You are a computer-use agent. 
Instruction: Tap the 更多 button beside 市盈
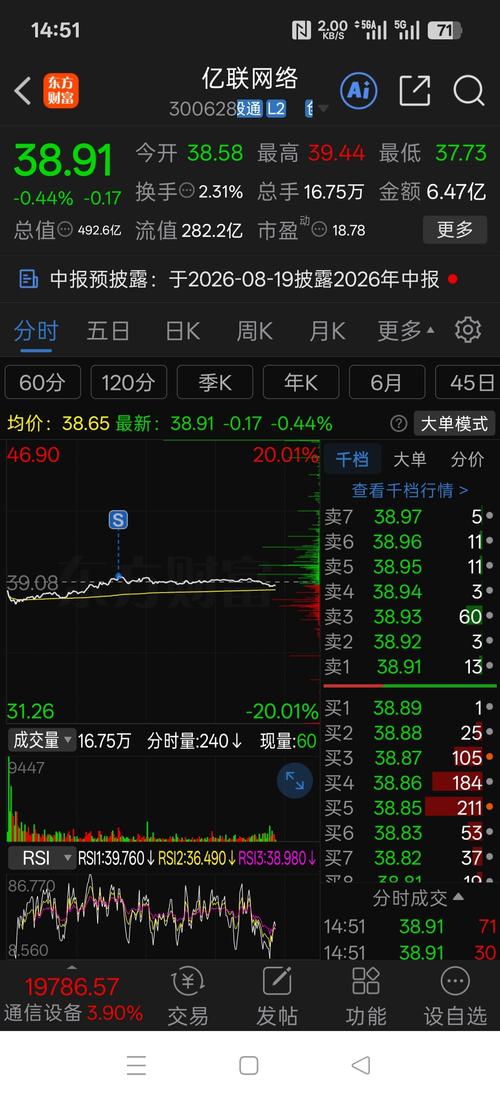454,229
